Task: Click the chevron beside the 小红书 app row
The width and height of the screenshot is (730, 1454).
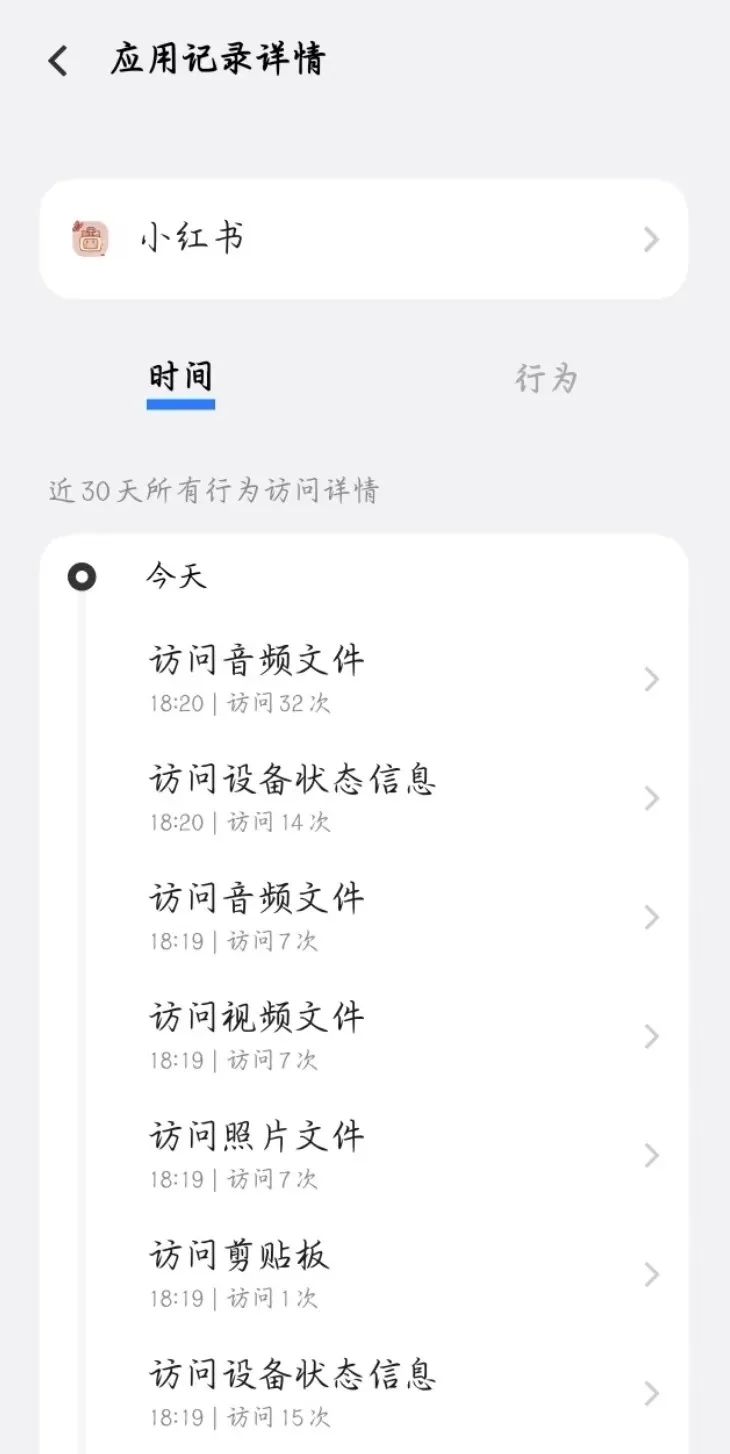Action: click(651, 239)
